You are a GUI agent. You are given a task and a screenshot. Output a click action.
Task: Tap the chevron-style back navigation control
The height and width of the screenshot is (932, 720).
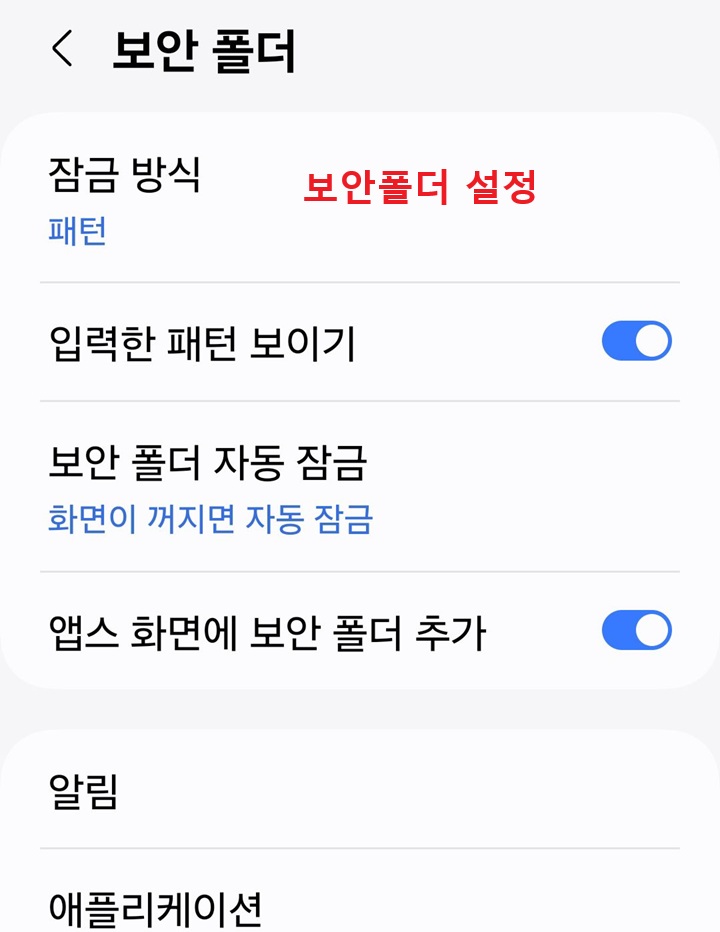[62, 48]
